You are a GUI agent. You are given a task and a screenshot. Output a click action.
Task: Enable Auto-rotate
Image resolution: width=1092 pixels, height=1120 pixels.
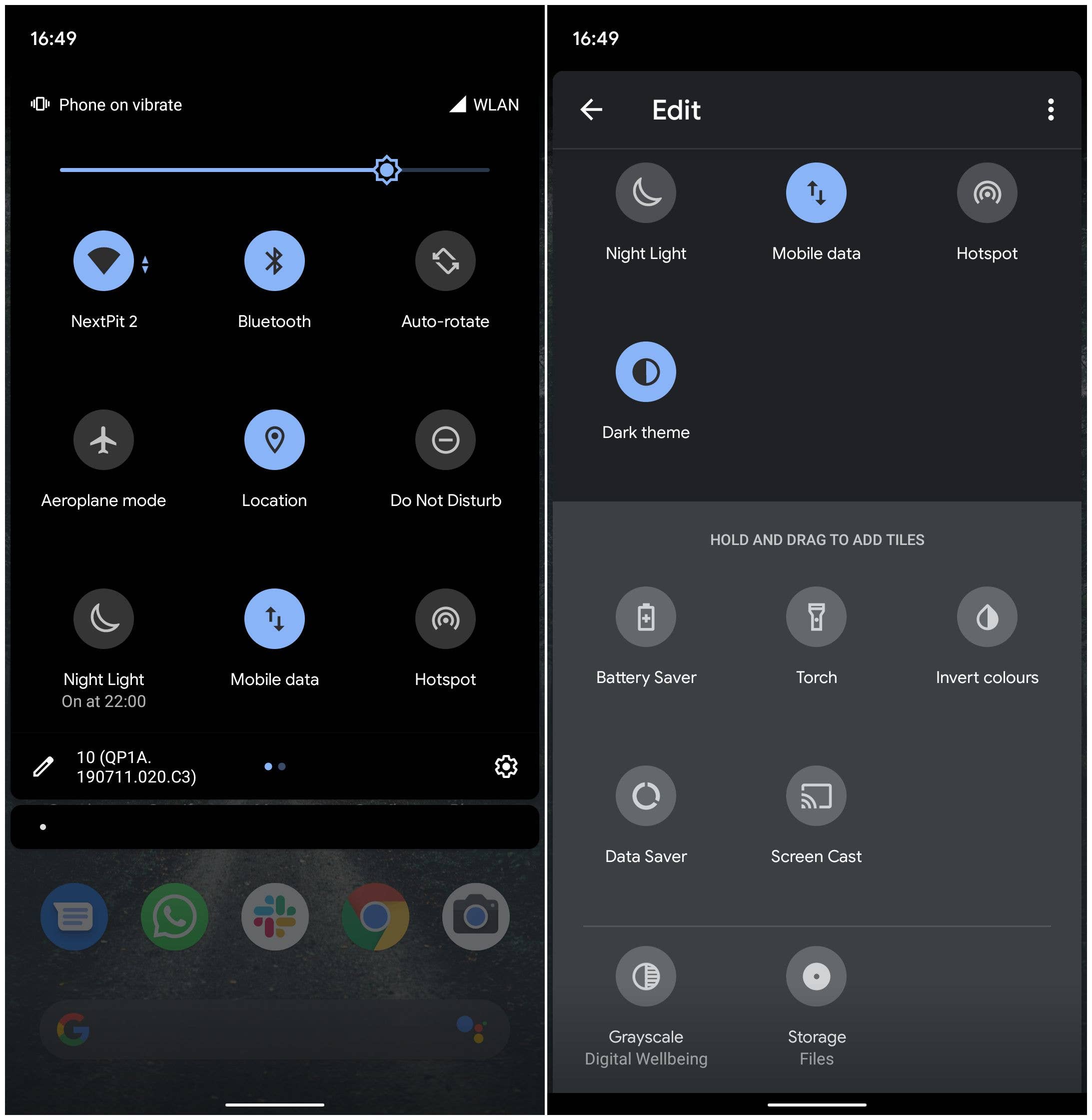445,261
